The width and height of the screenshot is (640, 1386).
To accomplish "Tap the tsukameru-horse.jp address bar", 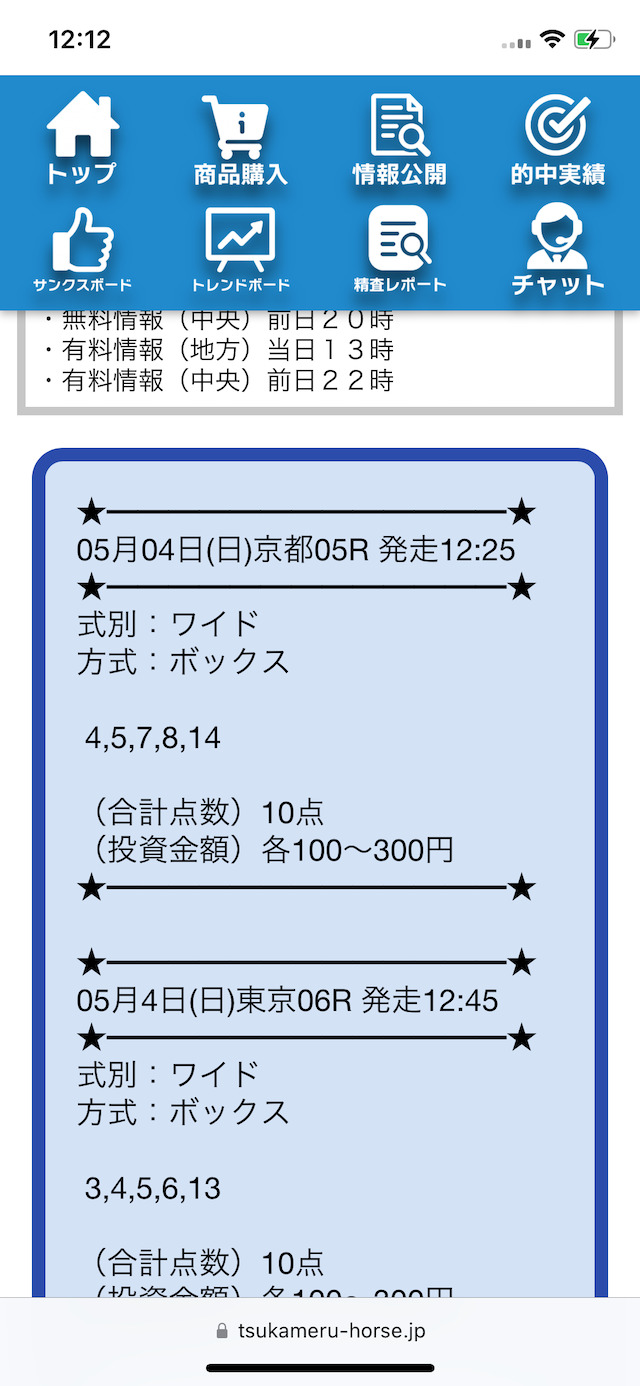I will coord(320,1331).
